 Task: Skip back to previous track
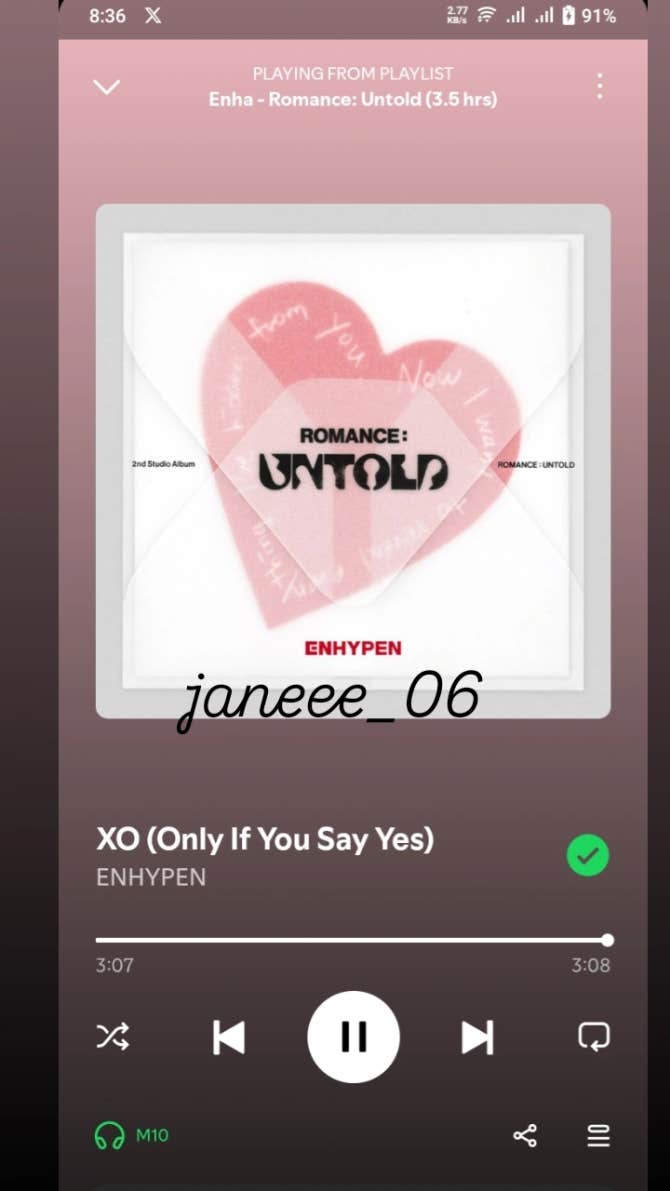click(x=229, y=1037)
